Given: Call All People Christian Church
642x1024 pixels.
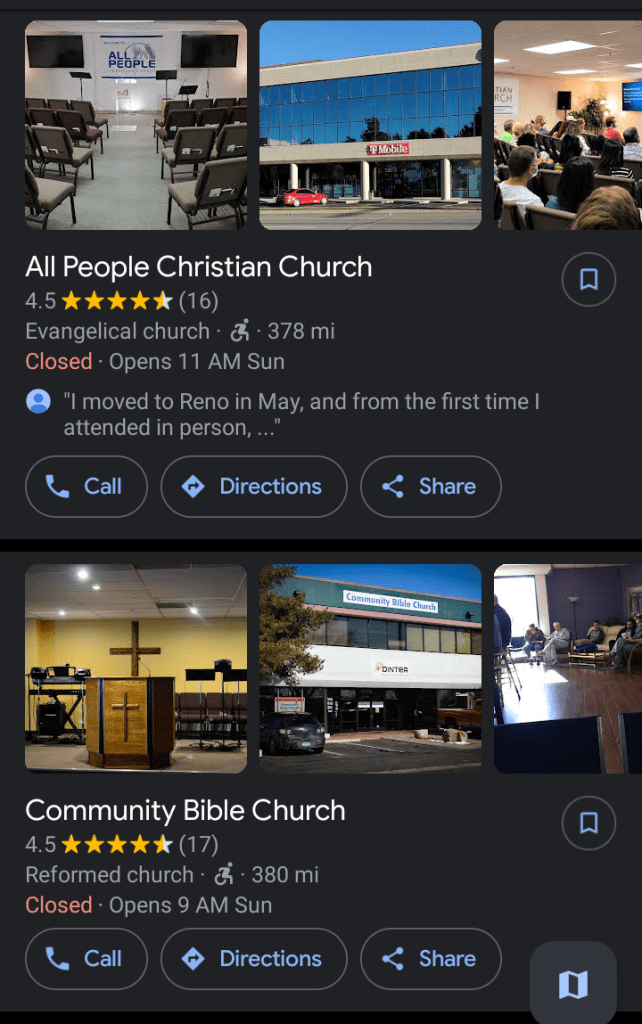Looking at the screenshot, I should coord(86,487).
